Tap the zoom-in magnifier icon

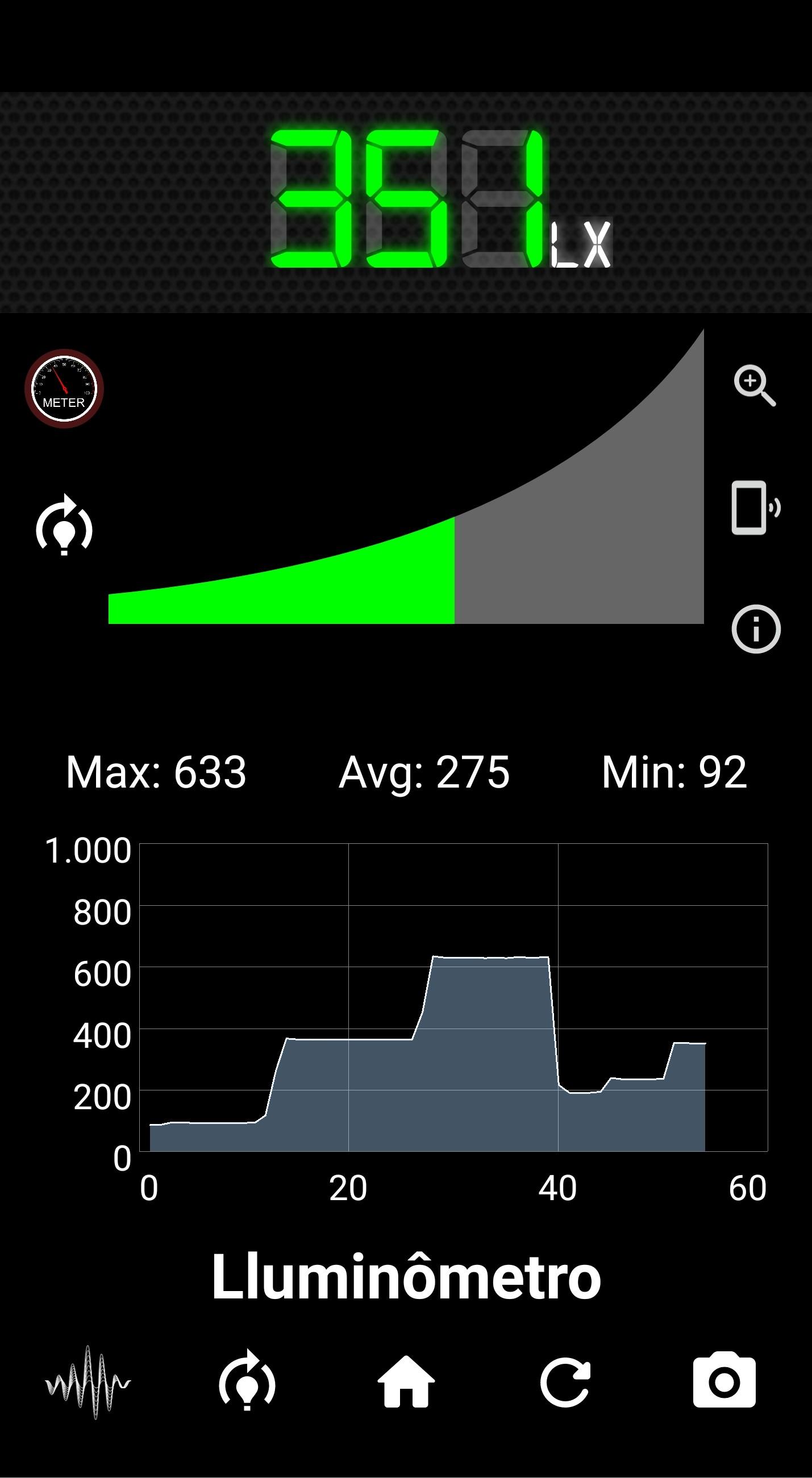pos(755,385)
